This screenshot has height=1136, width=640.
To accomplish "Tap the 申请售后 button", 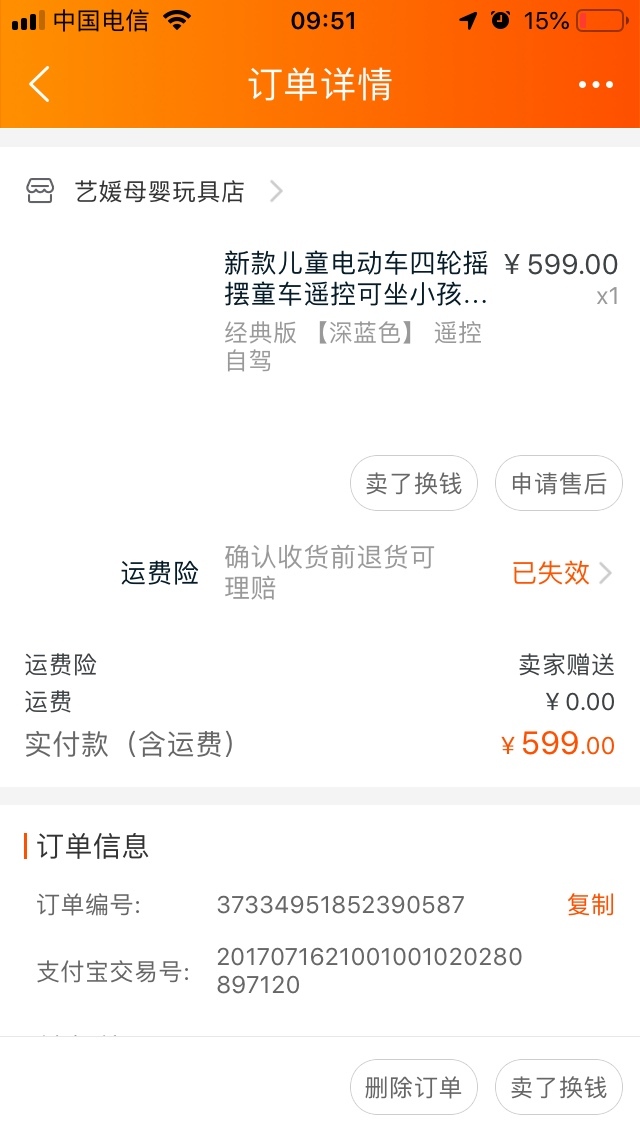I will [x=559, y=483].
